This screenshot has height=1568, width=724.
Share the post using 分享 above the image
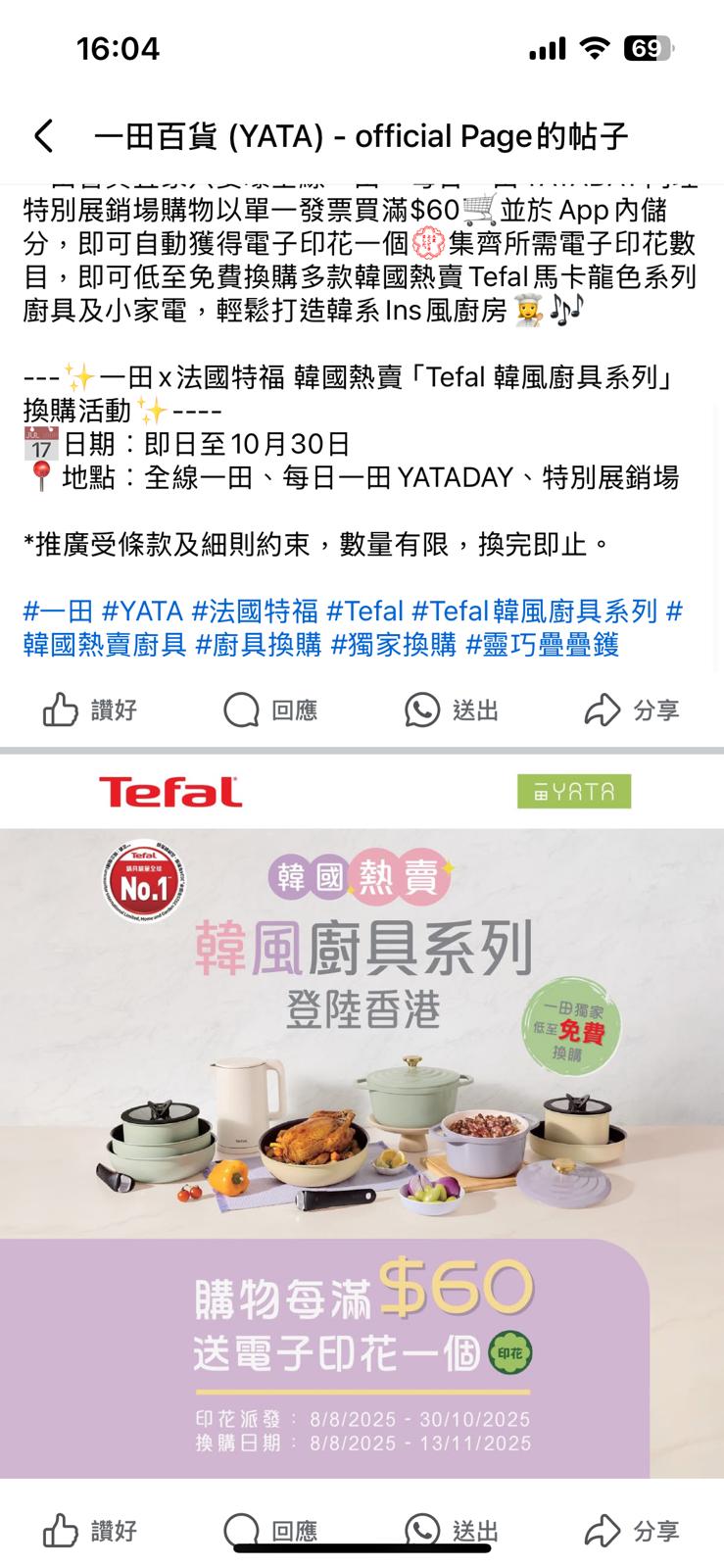coord(632,710)
